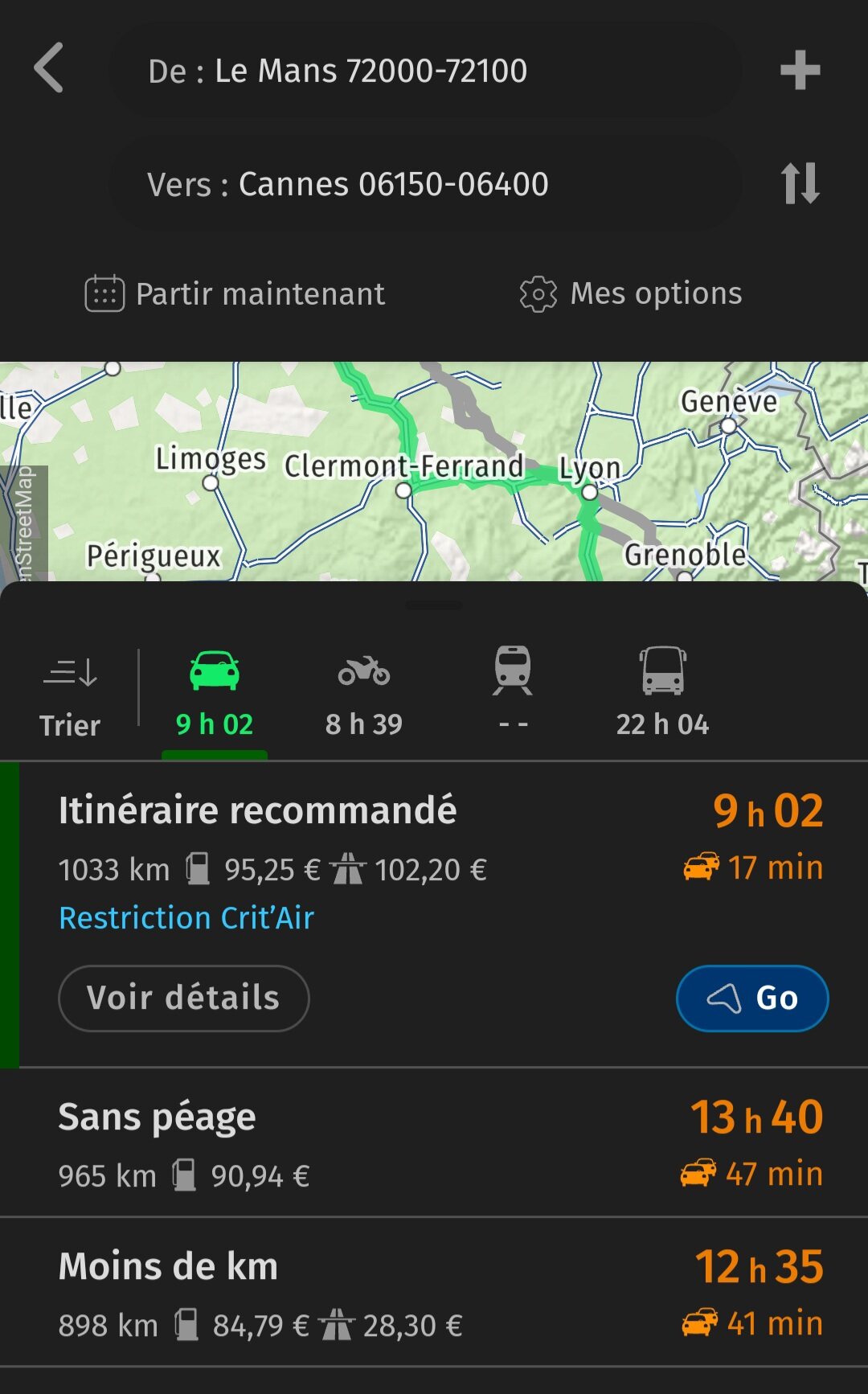Switch to the motorcycle tab 8 h 39
The image size is (868, 1394).
[364, 695]
